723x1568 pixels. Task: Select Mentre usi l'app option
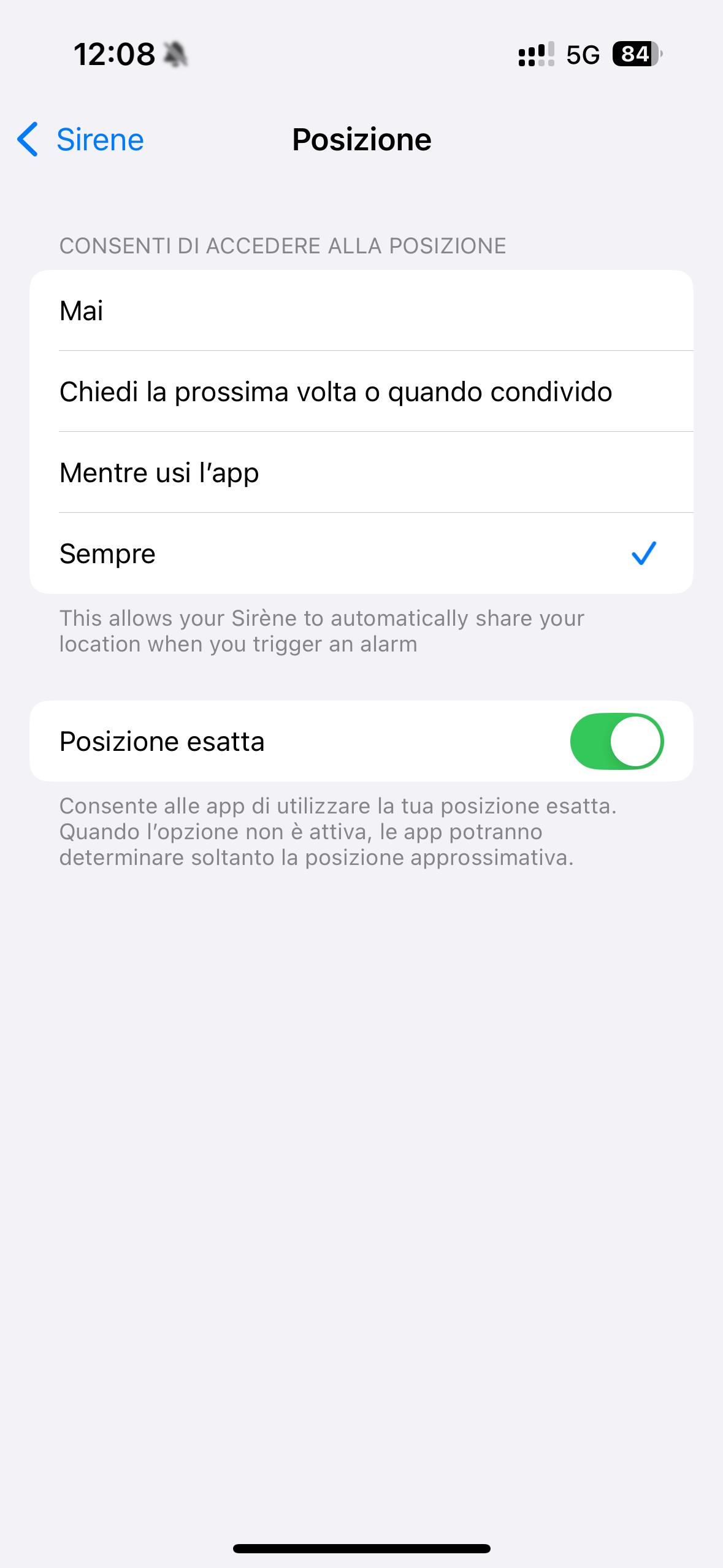[x=361, y=473]
